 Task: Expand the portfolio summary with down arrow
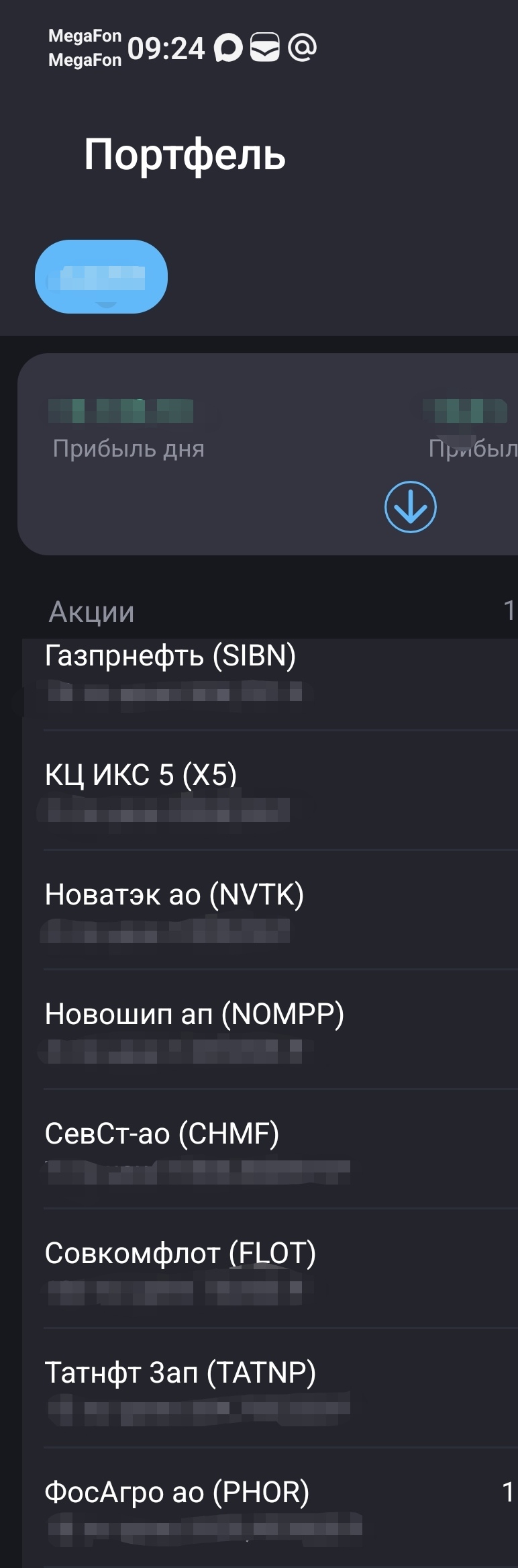pyautogui.click(x=410, y=507)
